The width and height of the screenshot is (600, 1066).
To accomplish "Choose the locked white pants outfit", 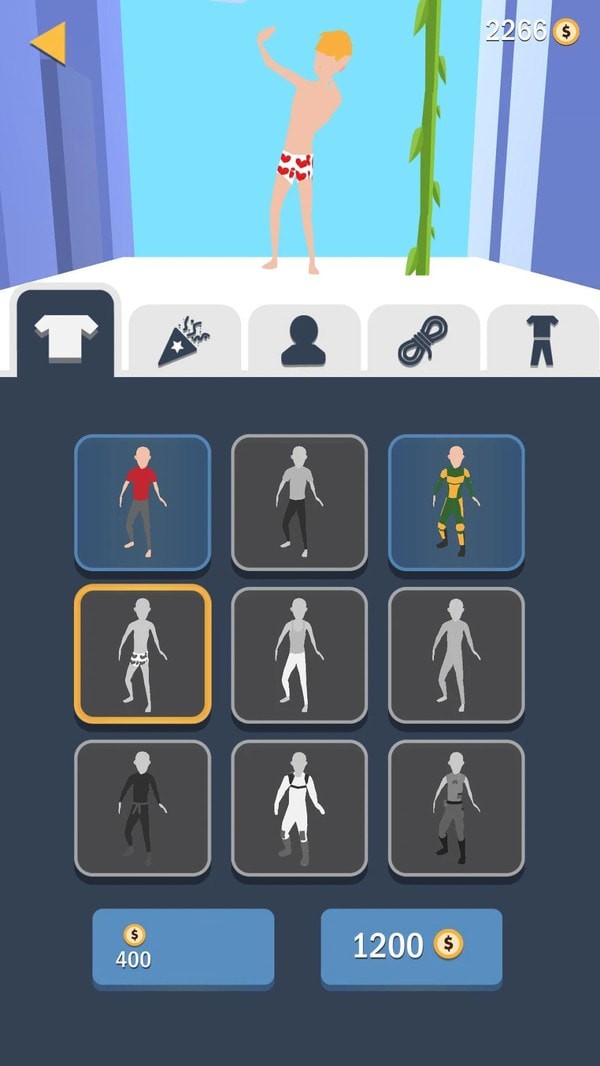I will pyautogui.click(x=299, y=655).
